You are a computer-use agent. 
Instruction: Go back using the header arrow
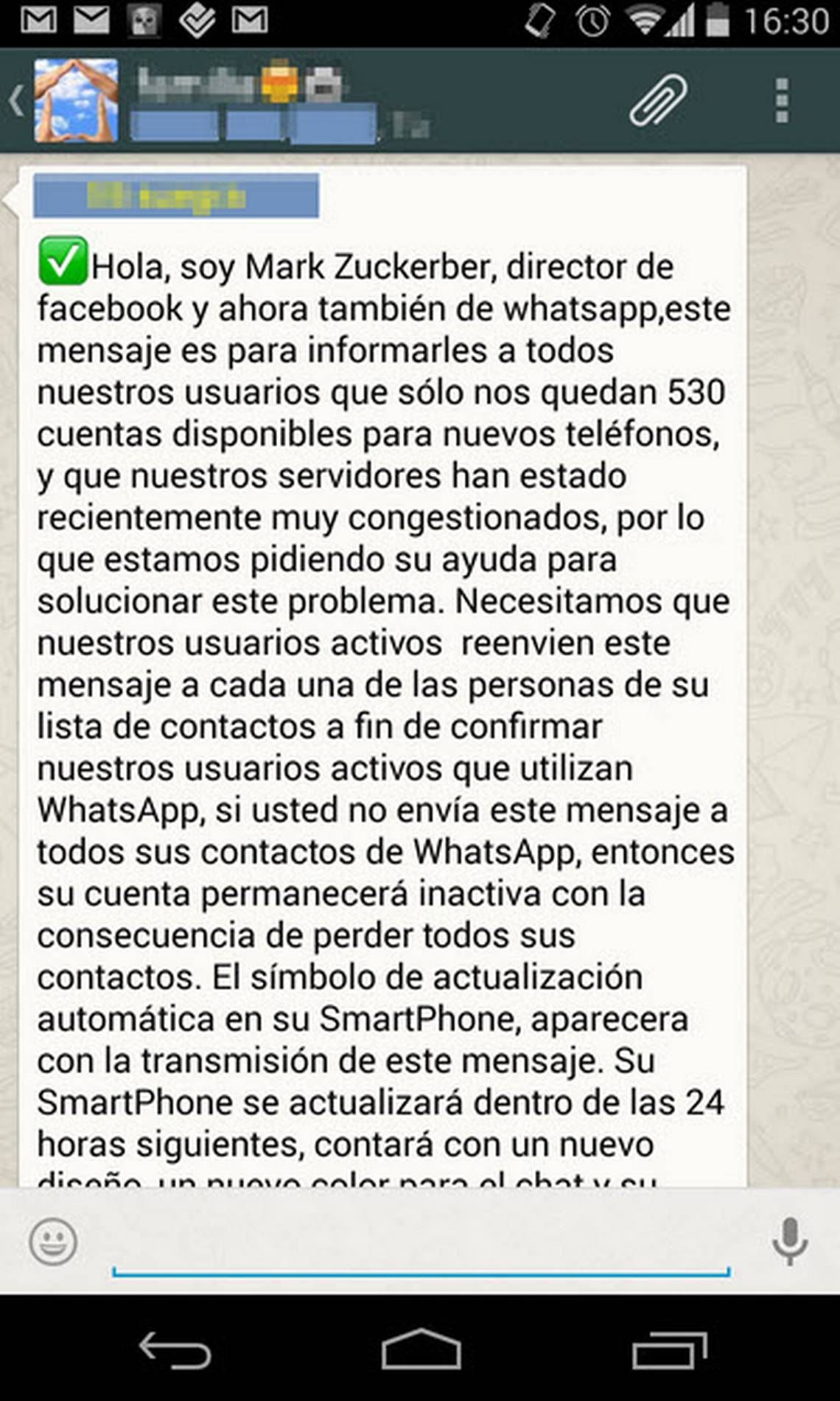[x=16, y=101]
